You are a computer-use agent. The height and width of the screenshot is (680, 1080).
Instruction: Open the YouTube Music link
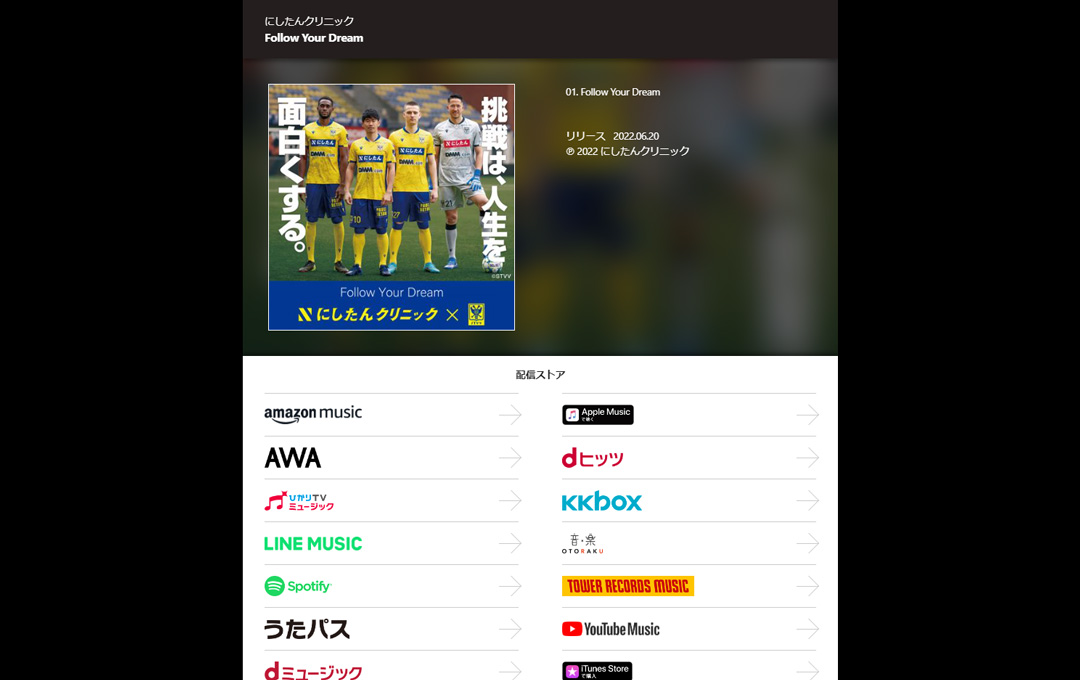coord(611,629)
